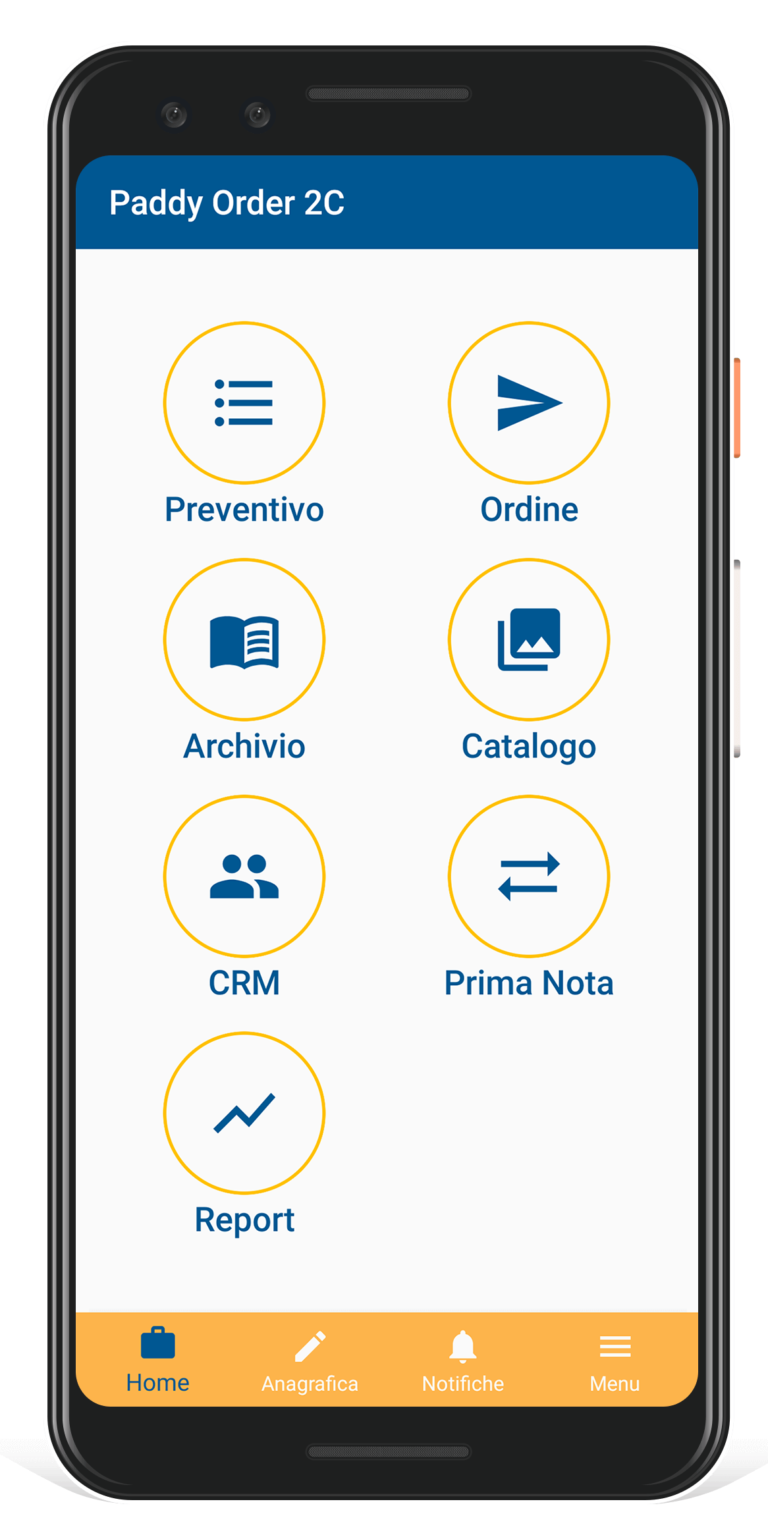View the Report section
Image resolution: width=768 pixels, height=1539 pixels.
coord(244,1113)
